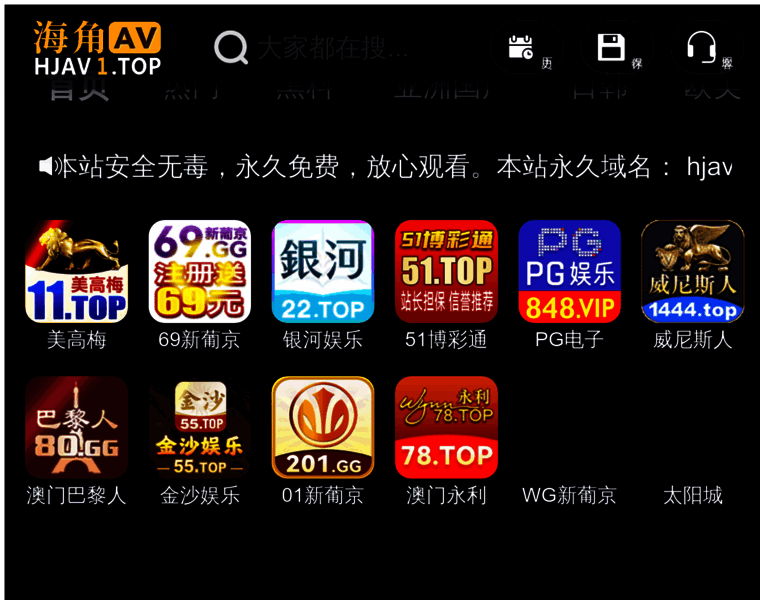The width and height of the screenshot is (760, 600).
Task: Open the 01新葡京 tile
Action: (x=323, y=428)
